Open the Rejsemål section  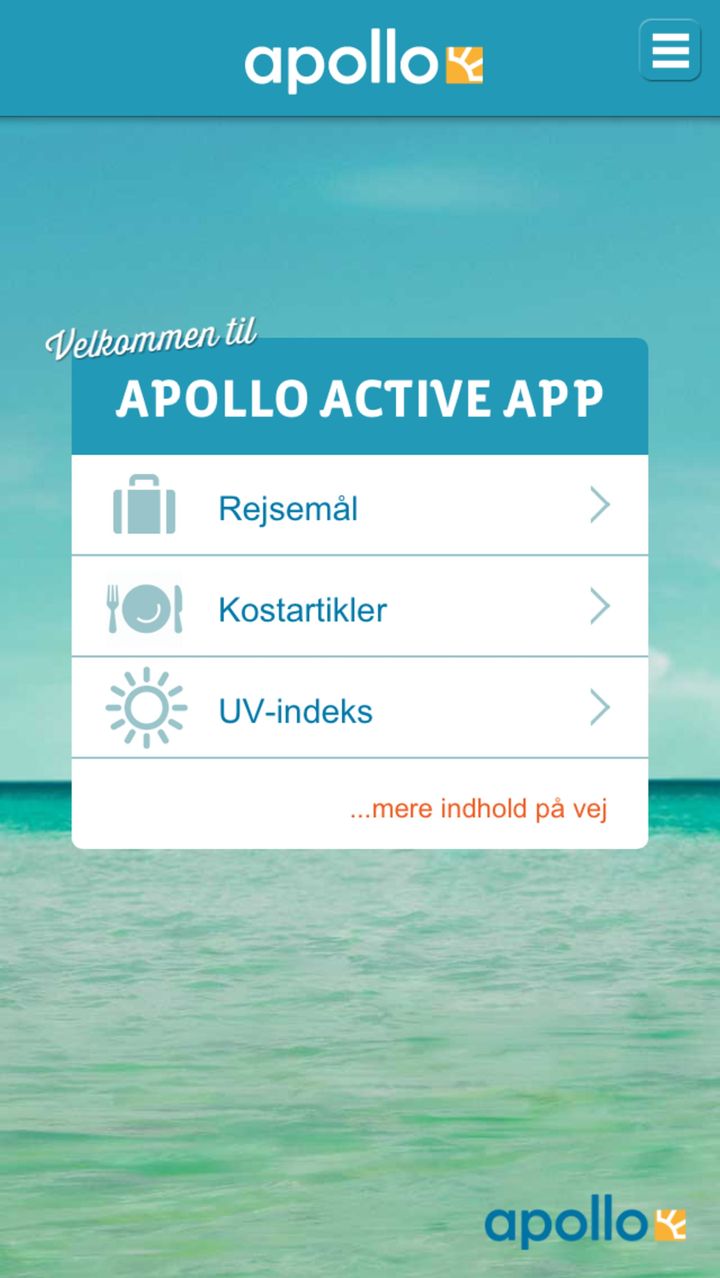[360, 506]
